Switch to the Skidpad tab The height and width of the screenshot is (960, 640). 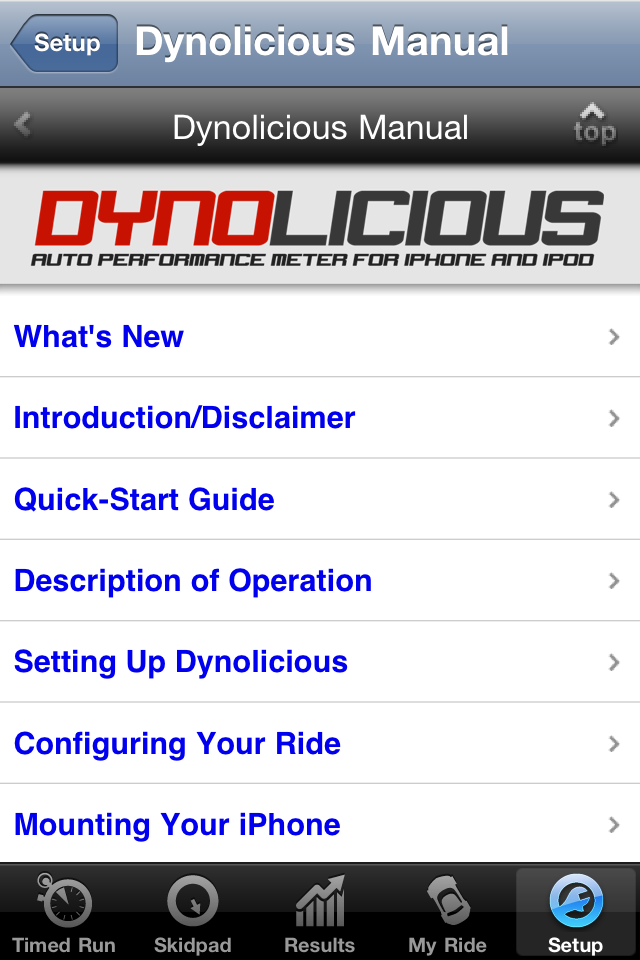pos(192,914)
